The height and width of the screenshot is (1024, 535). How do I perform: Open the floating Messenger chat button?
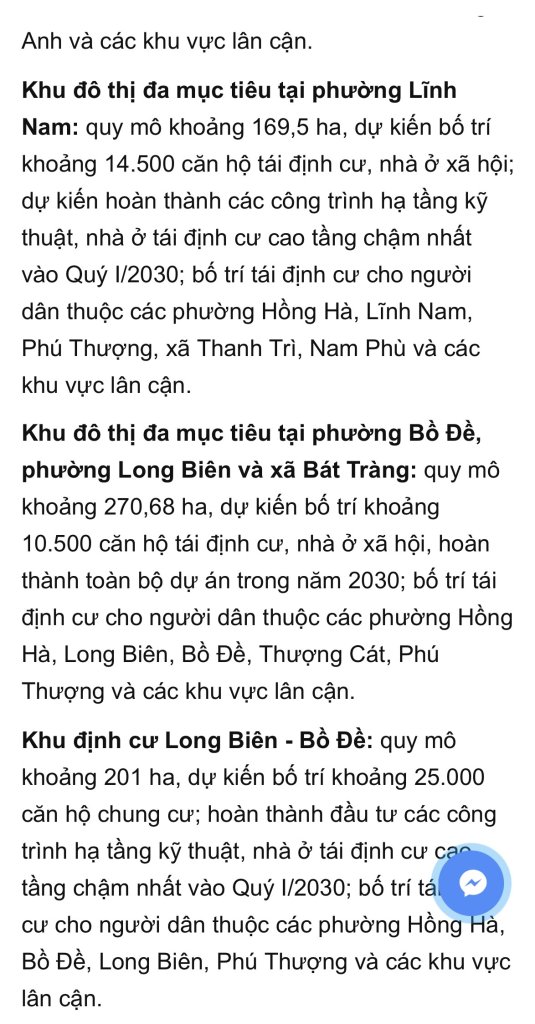coord(472,884)
